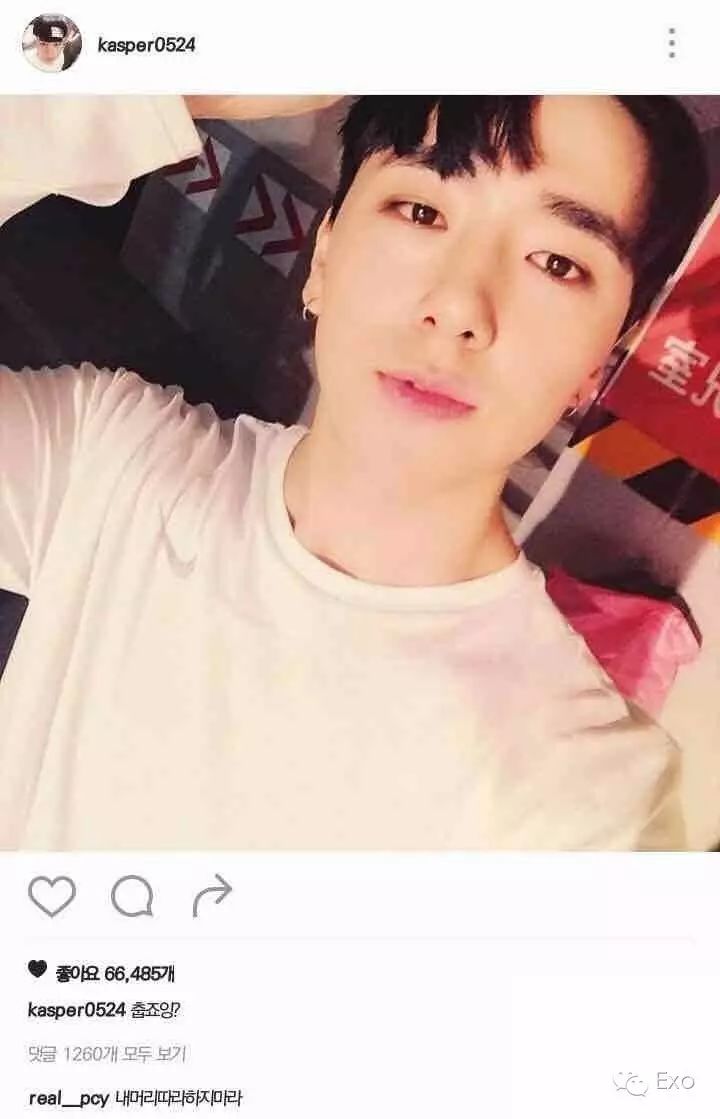Tap the kasper0524 username in the header
Screen dimensions: 720x1119
(146, 44)
